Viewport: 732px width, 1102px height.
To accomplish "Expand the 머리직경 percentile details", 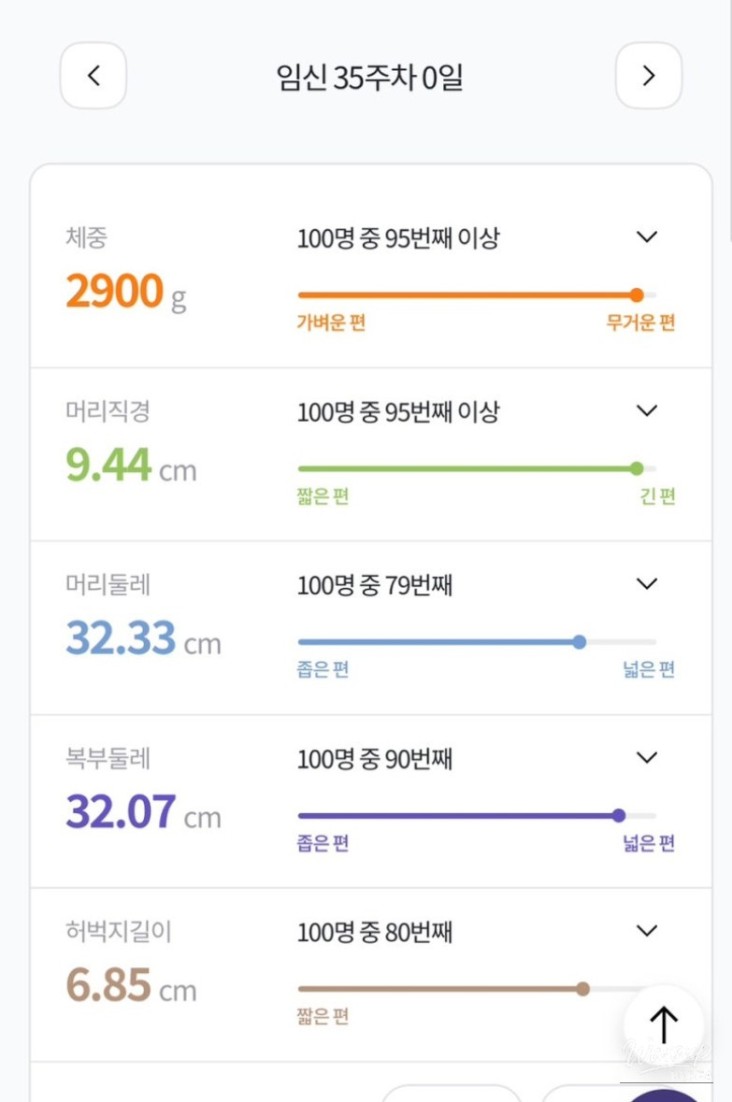I will coord(647,411).
